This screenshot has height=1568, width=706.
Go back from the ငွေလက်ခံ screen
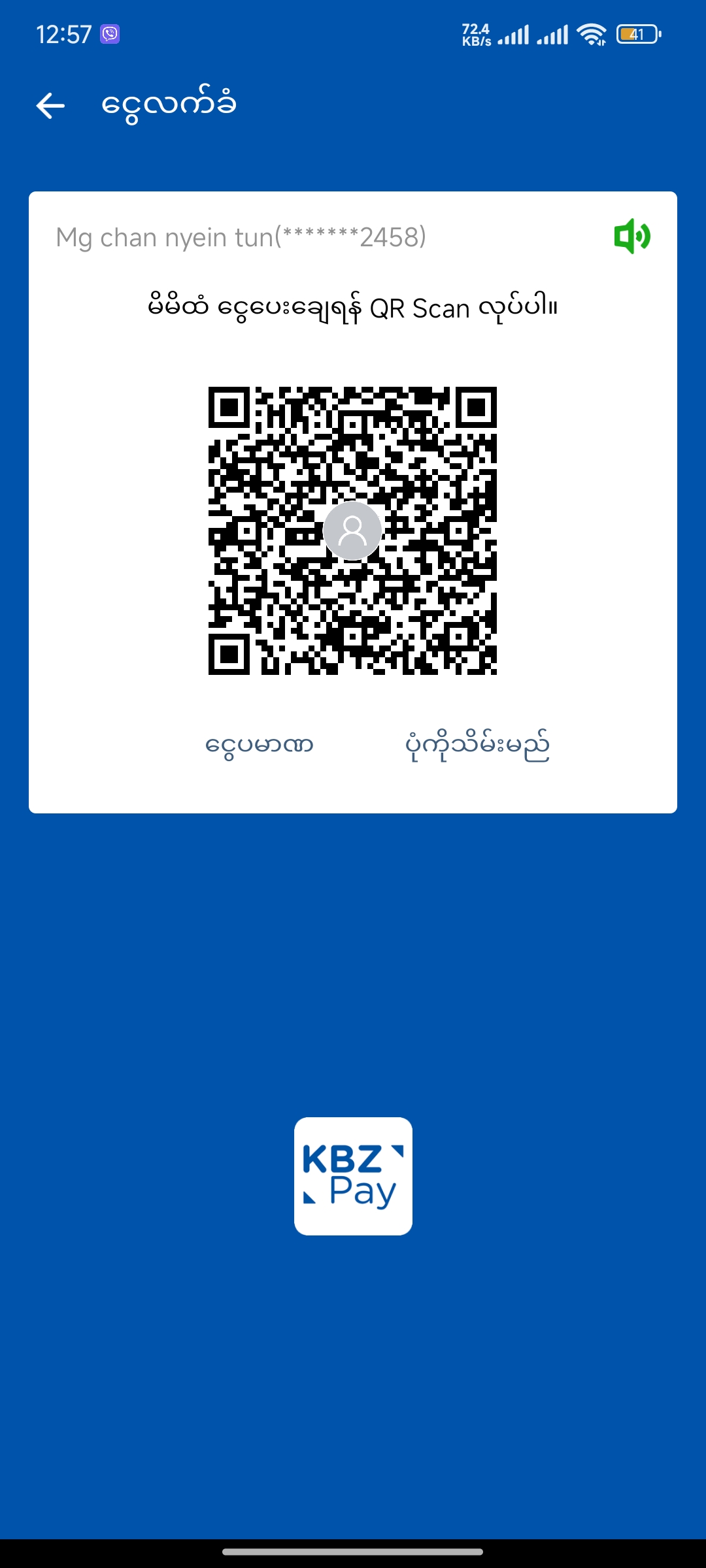(50, 106)
